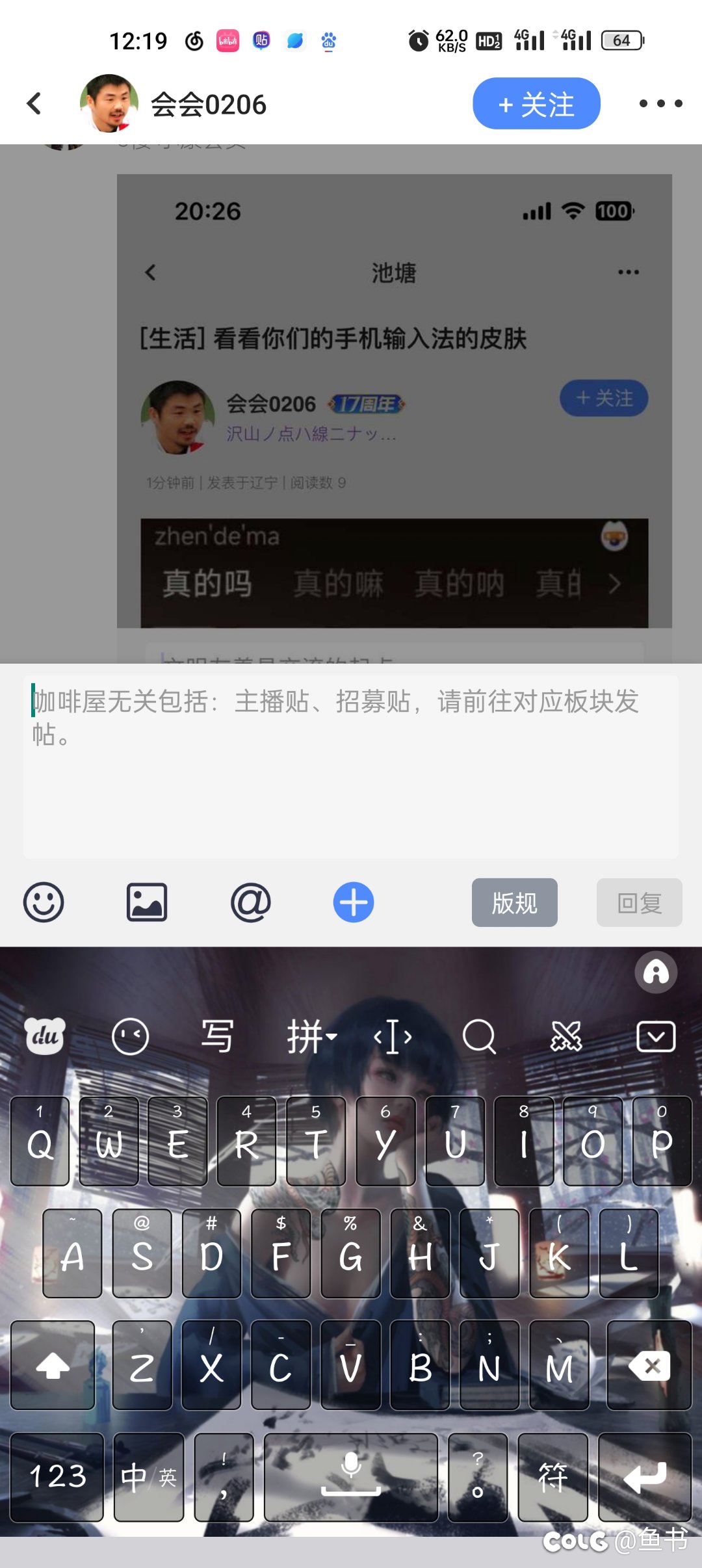The image size is (702, 1568).
Task: Open the emoji picker
Action: (x=44, y=902)
